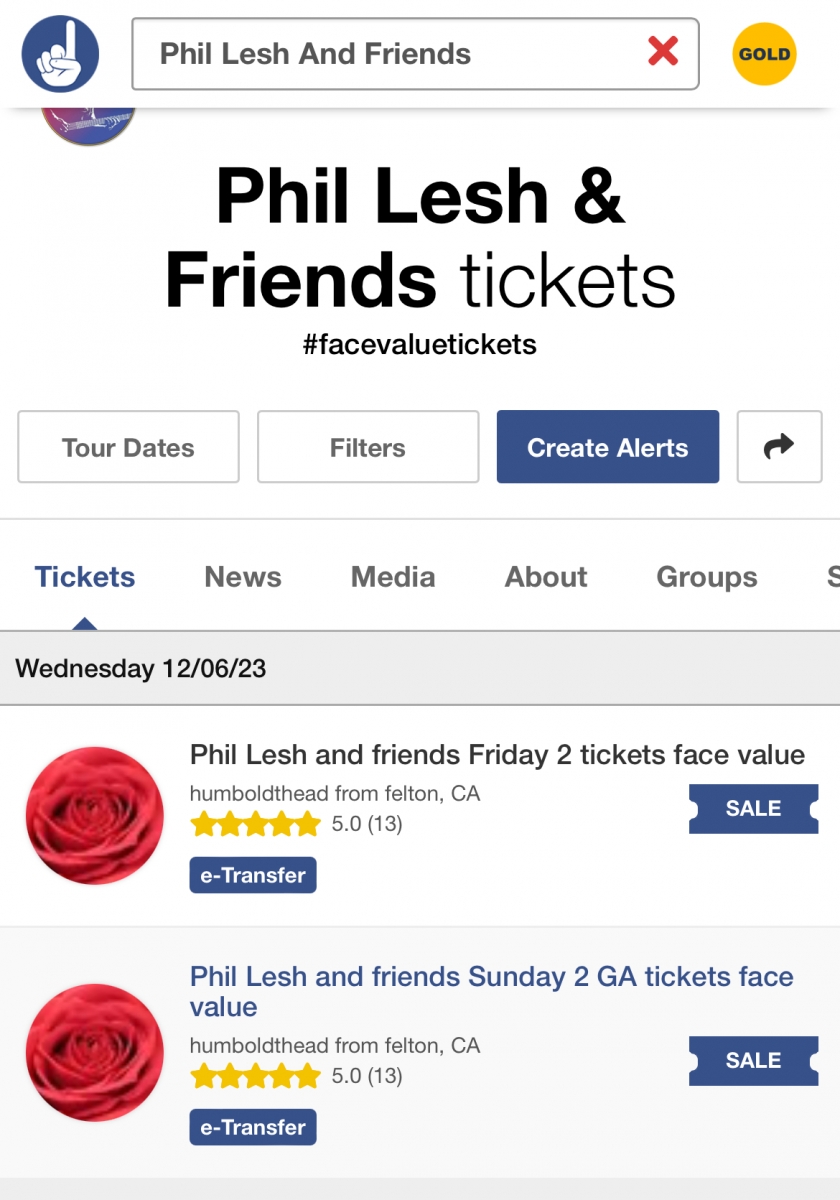Open the GOLD membership badge
The width and height of the screenshot is (840, 1200).
pos(765,54)
